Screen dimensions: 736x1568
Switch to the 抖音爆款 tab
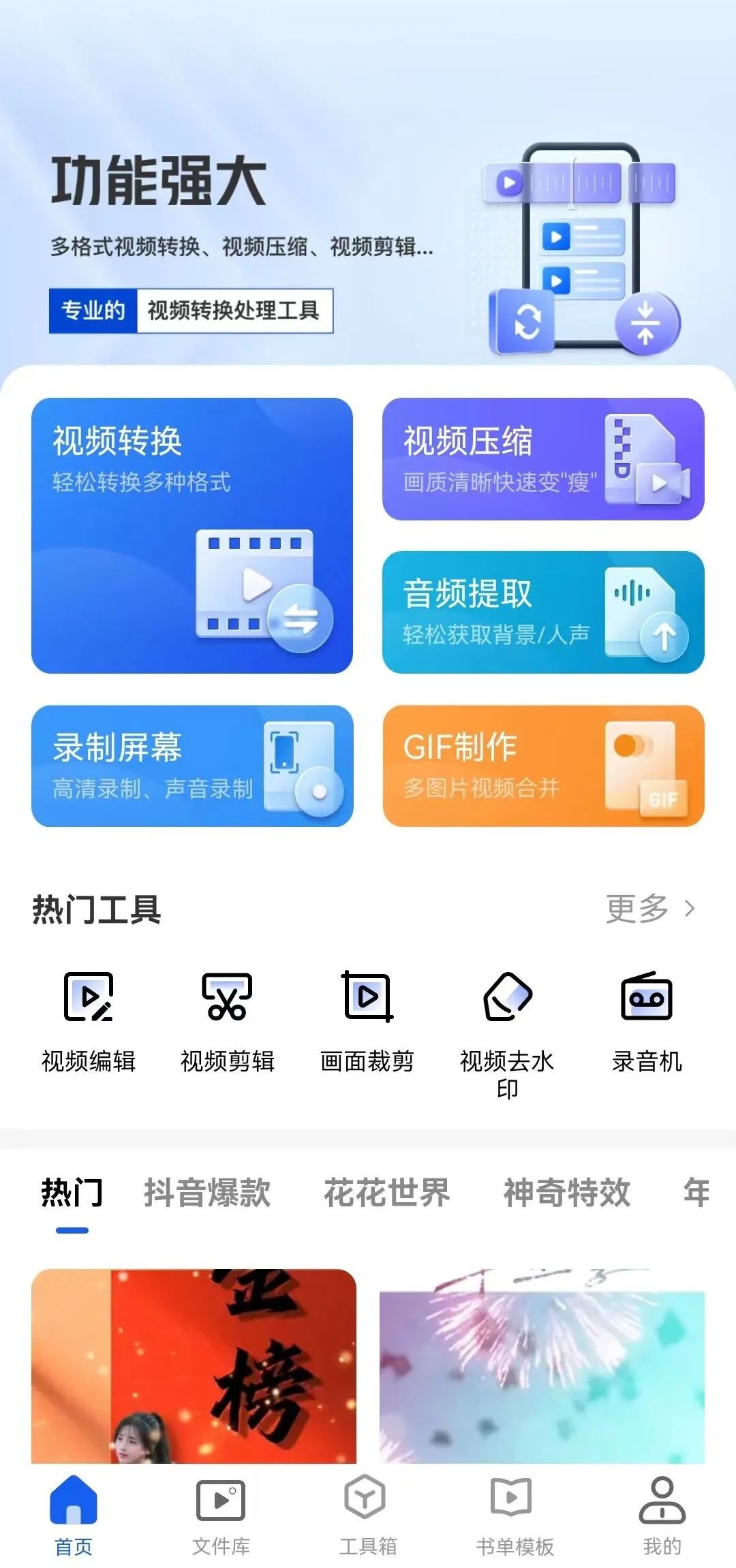(207, 1193)
